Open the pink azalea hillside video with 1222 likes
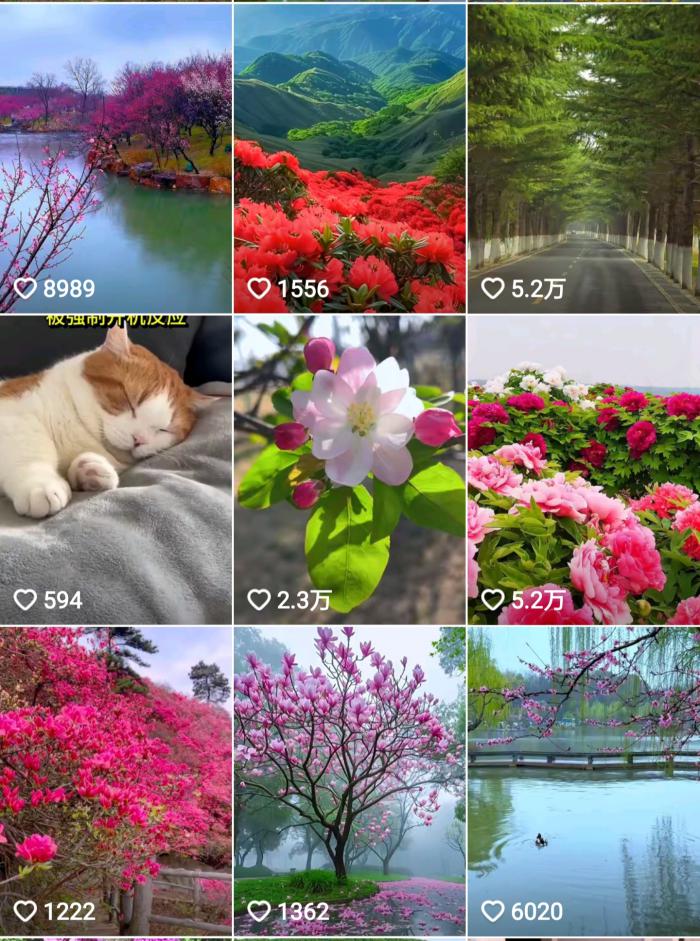This screenshot has width=700, height=941. [x=115, y=780]
